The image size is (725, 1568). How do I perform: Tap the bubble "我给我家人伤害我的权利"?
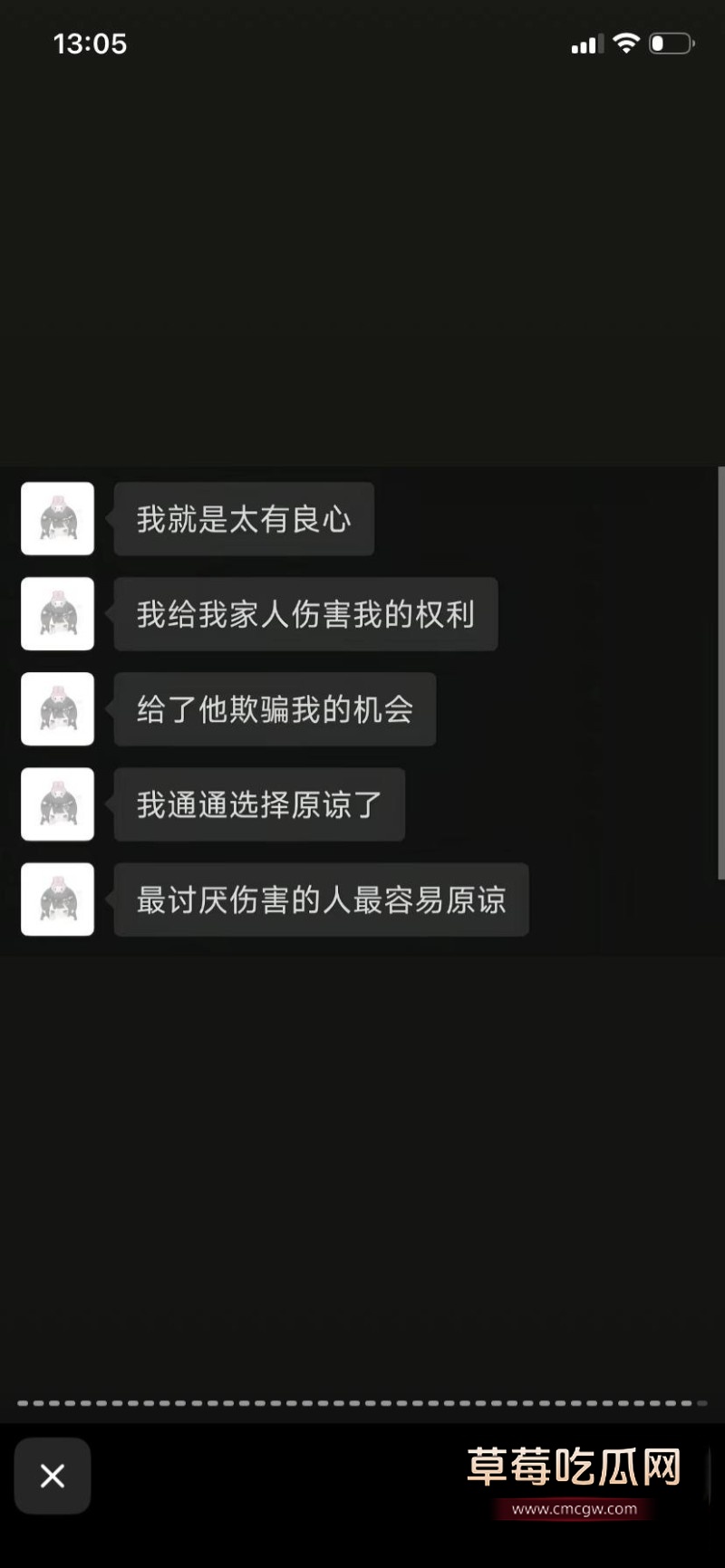(304, 614)
